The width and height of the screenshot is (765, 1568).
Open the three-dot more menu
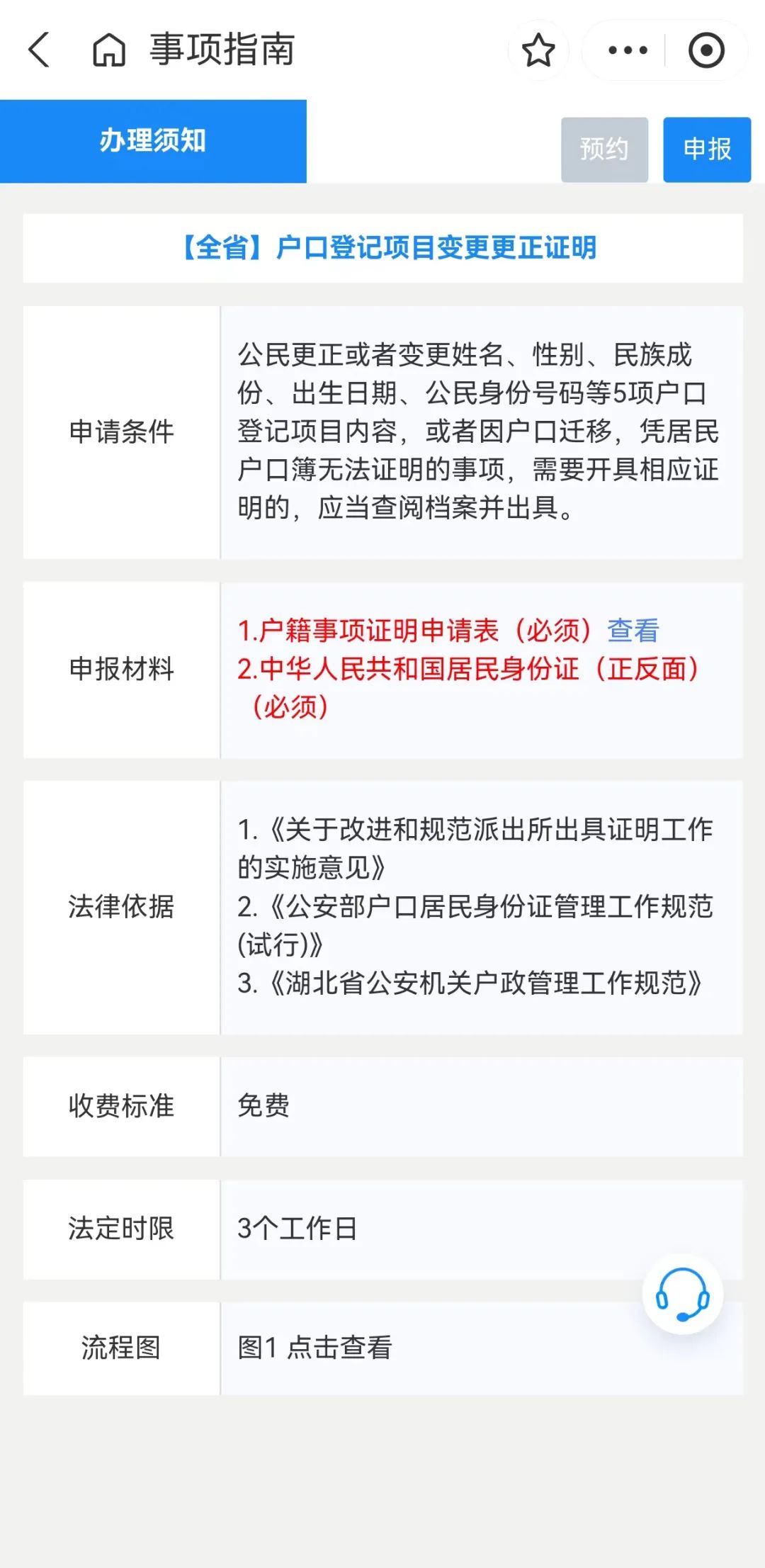tap(628, 50)
